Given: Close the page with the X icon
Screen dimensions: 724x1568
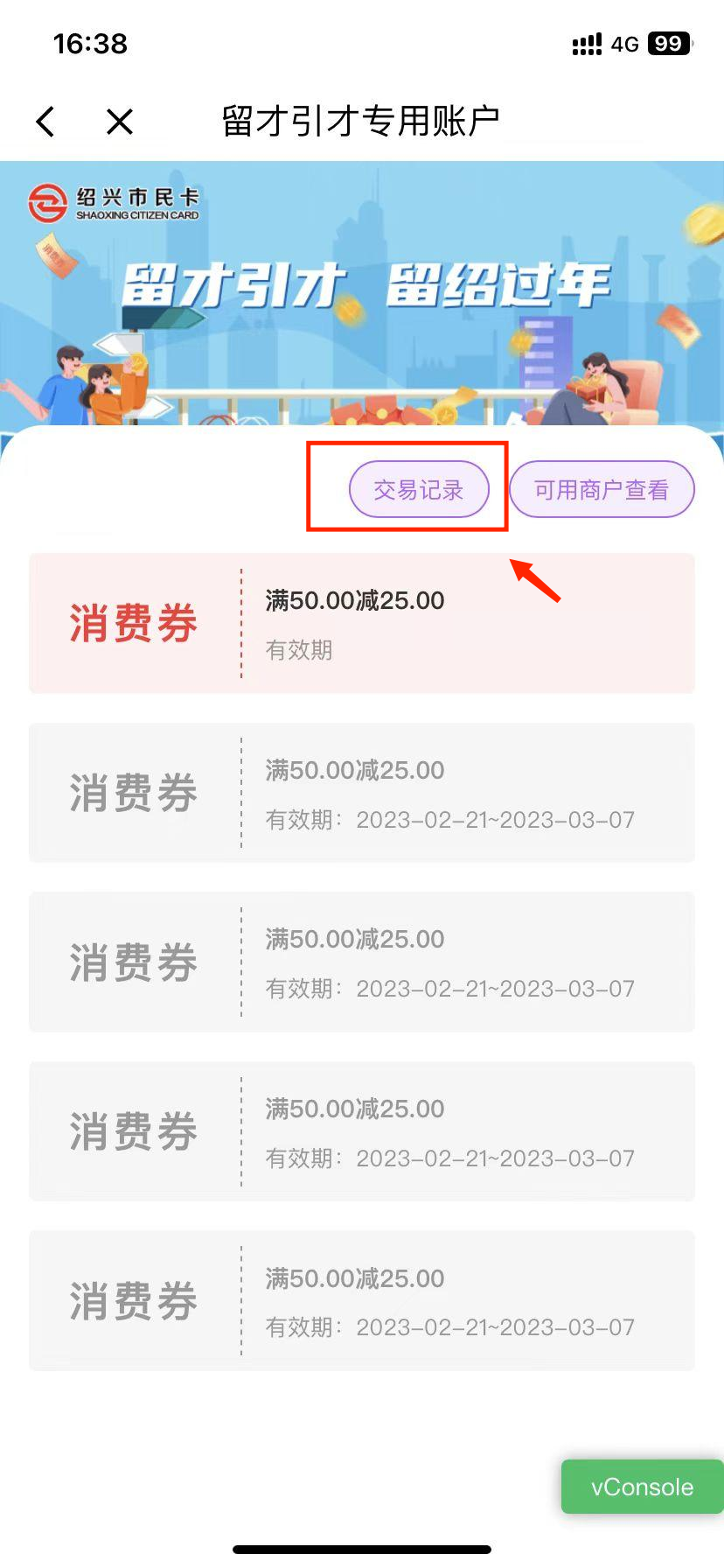Looking at the screenshot, I should tap(120, 122).
